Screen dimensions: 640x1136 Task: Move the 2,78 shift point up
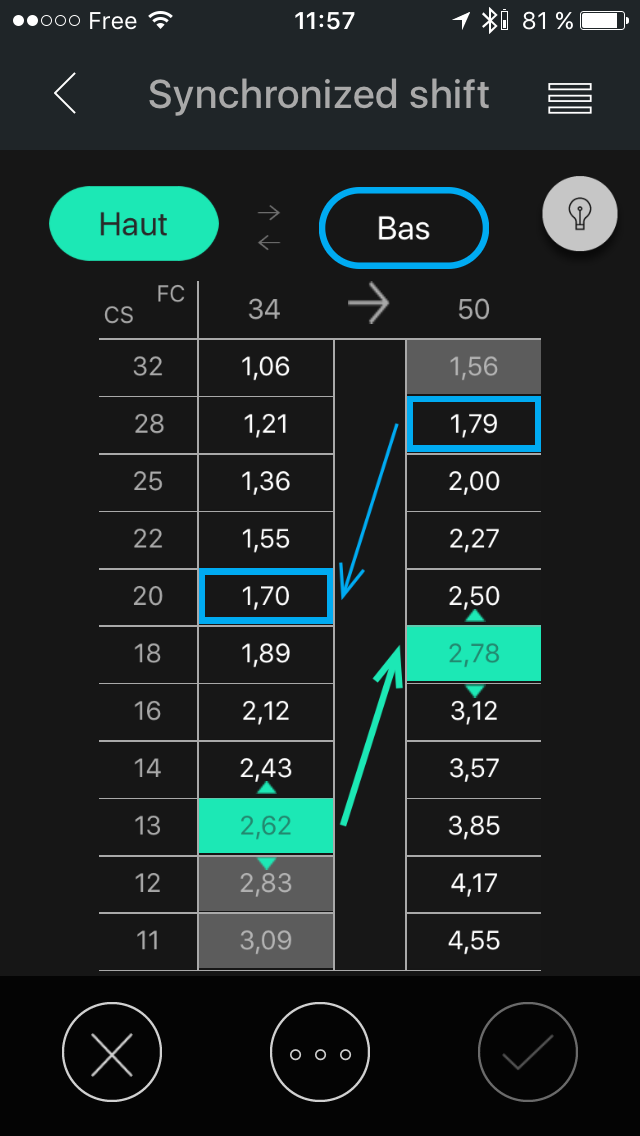[x=474, y=616]
